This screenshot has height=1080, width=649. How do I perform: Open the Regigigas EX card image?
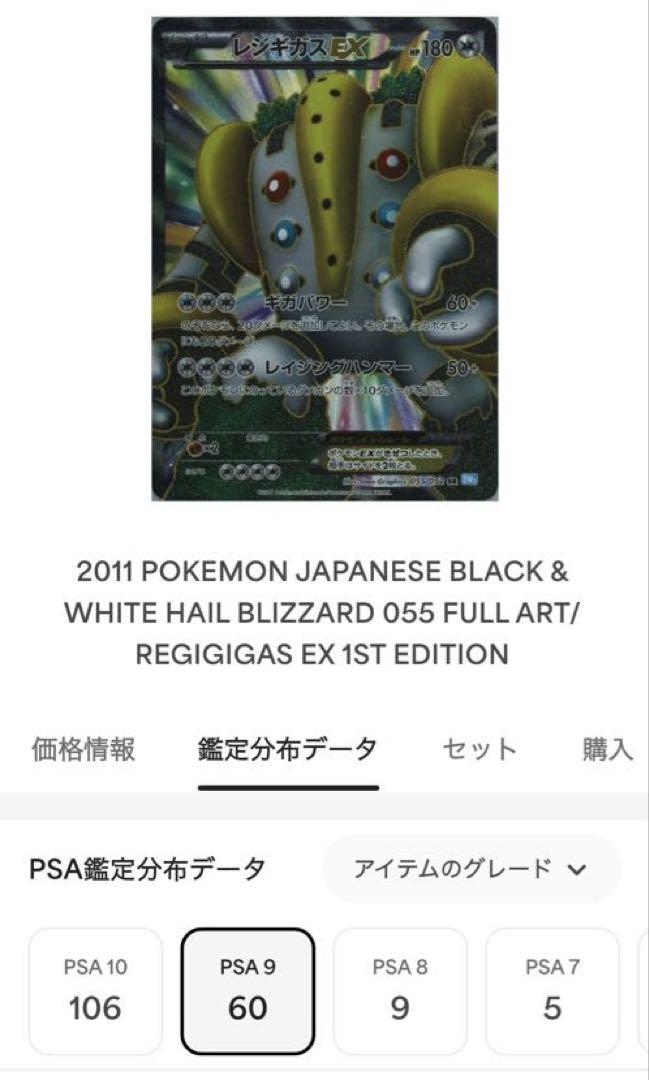point(324,259)
